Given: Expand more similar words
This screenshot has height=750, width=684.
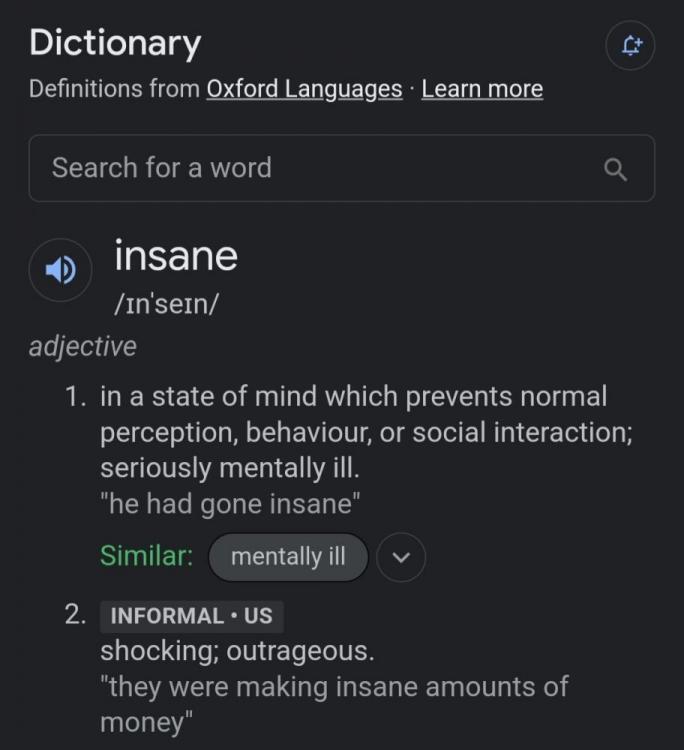Looking at the screenshot, I should pos(402,557).
